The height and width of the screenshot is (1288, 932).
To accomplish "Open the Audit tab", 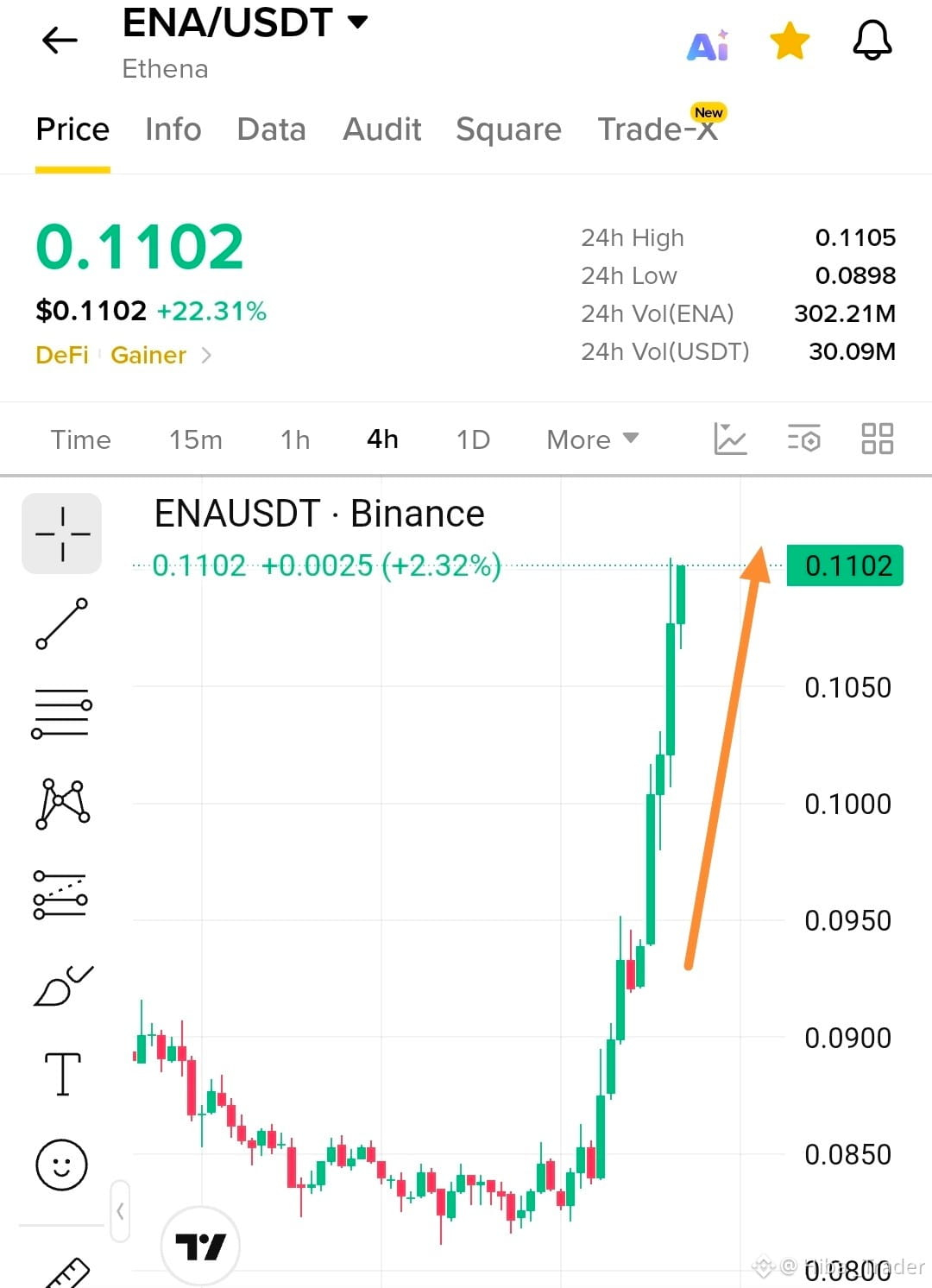I will pos(381,129).
